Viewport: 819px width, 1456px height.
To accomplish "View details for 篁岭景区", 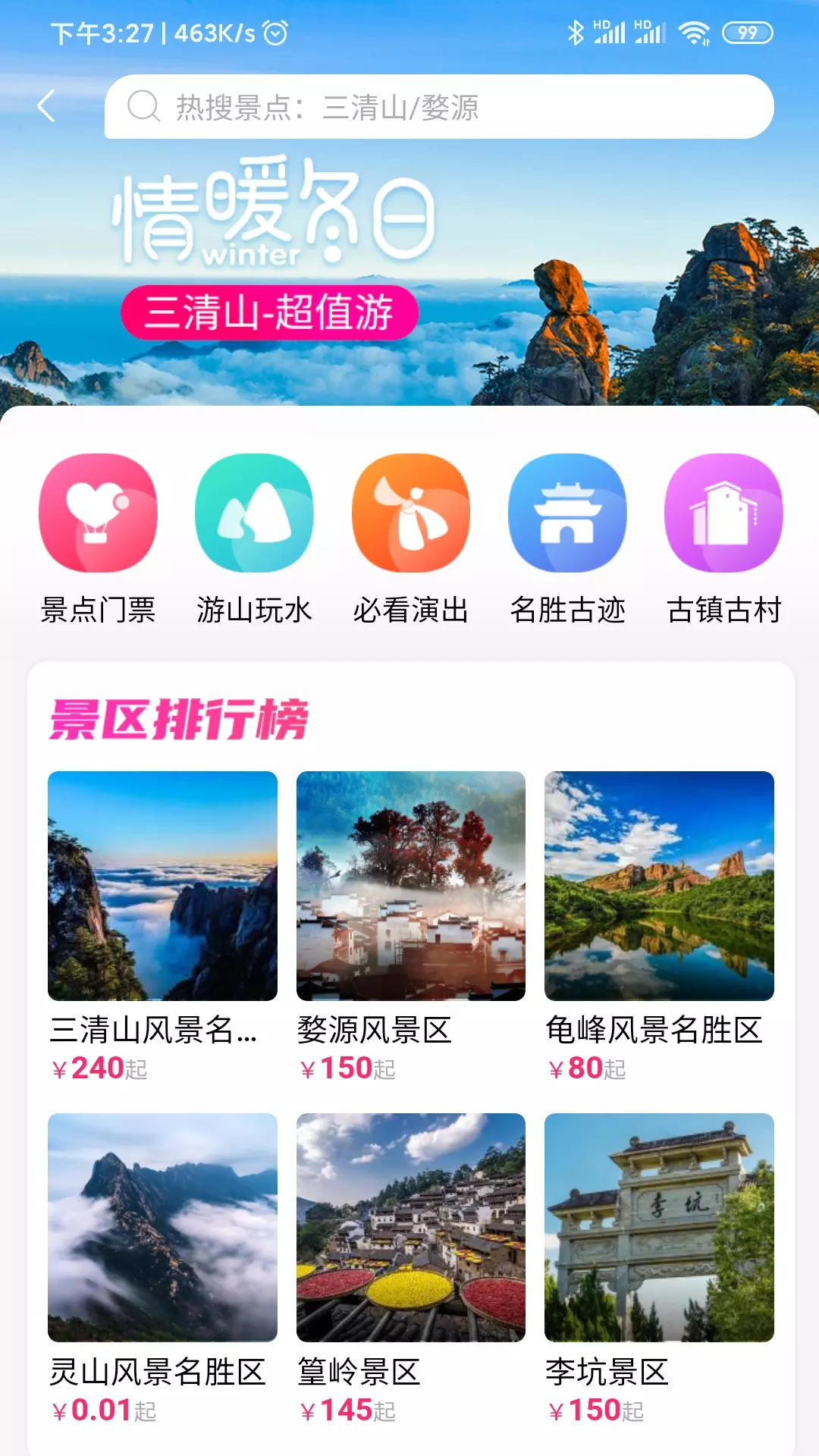I will [411, 1269].
